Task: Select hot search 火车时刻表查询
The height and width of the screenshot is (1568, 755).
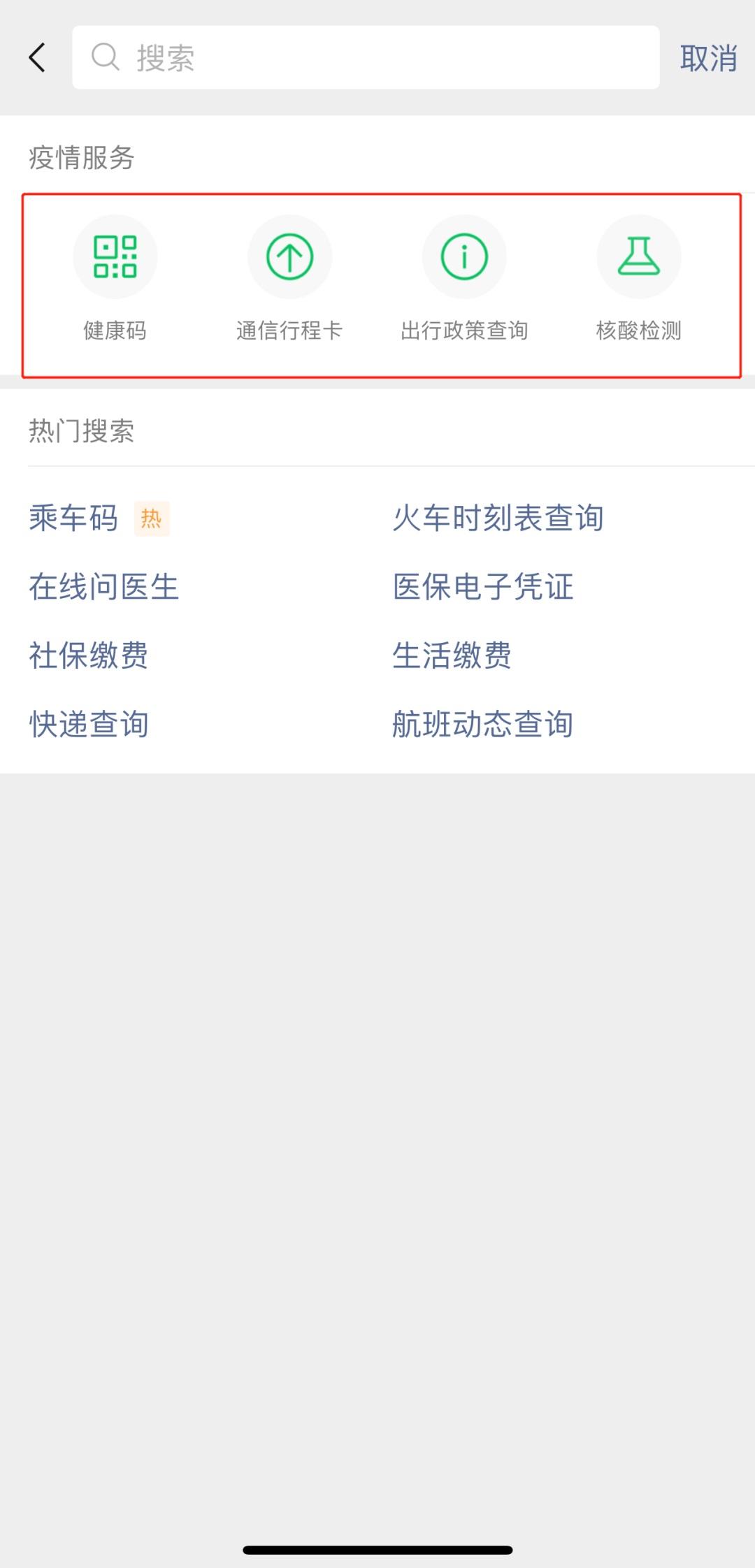Action: (x=498, y=518)
